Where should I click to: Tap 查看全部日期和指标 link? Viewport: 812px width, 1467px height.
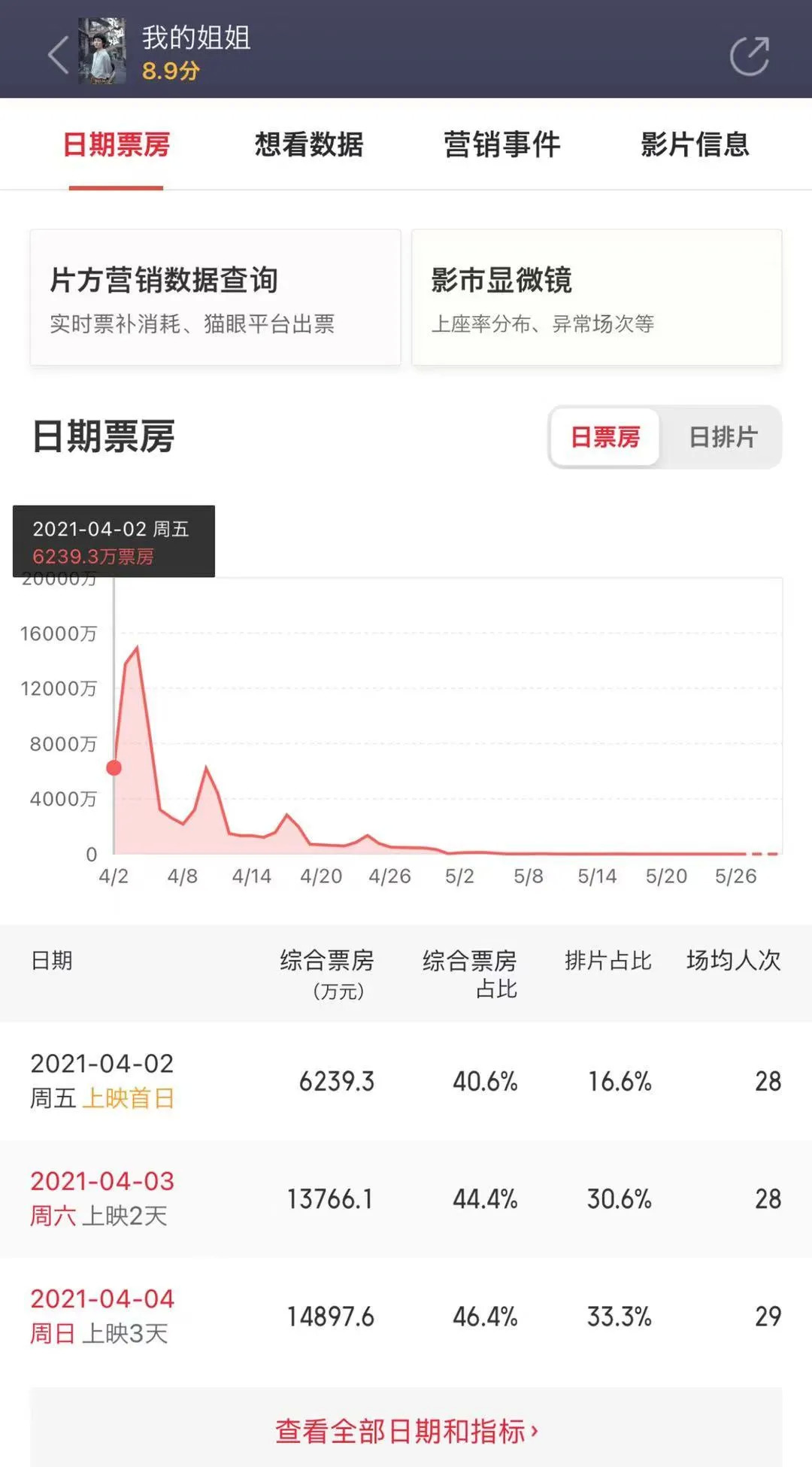pyautogui.click(x=406, y=1431)
